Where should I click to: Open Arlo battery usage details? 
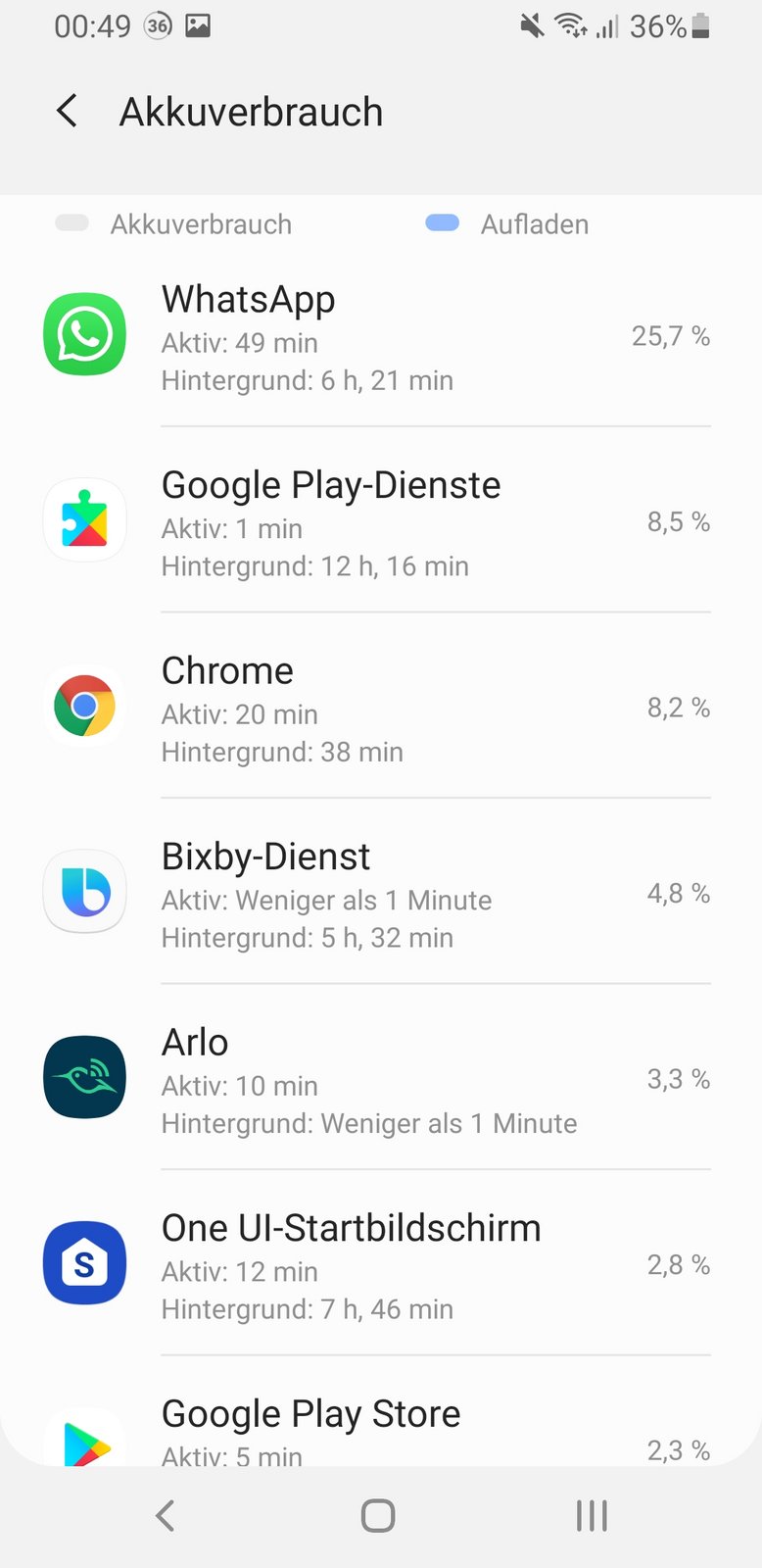381,1078
